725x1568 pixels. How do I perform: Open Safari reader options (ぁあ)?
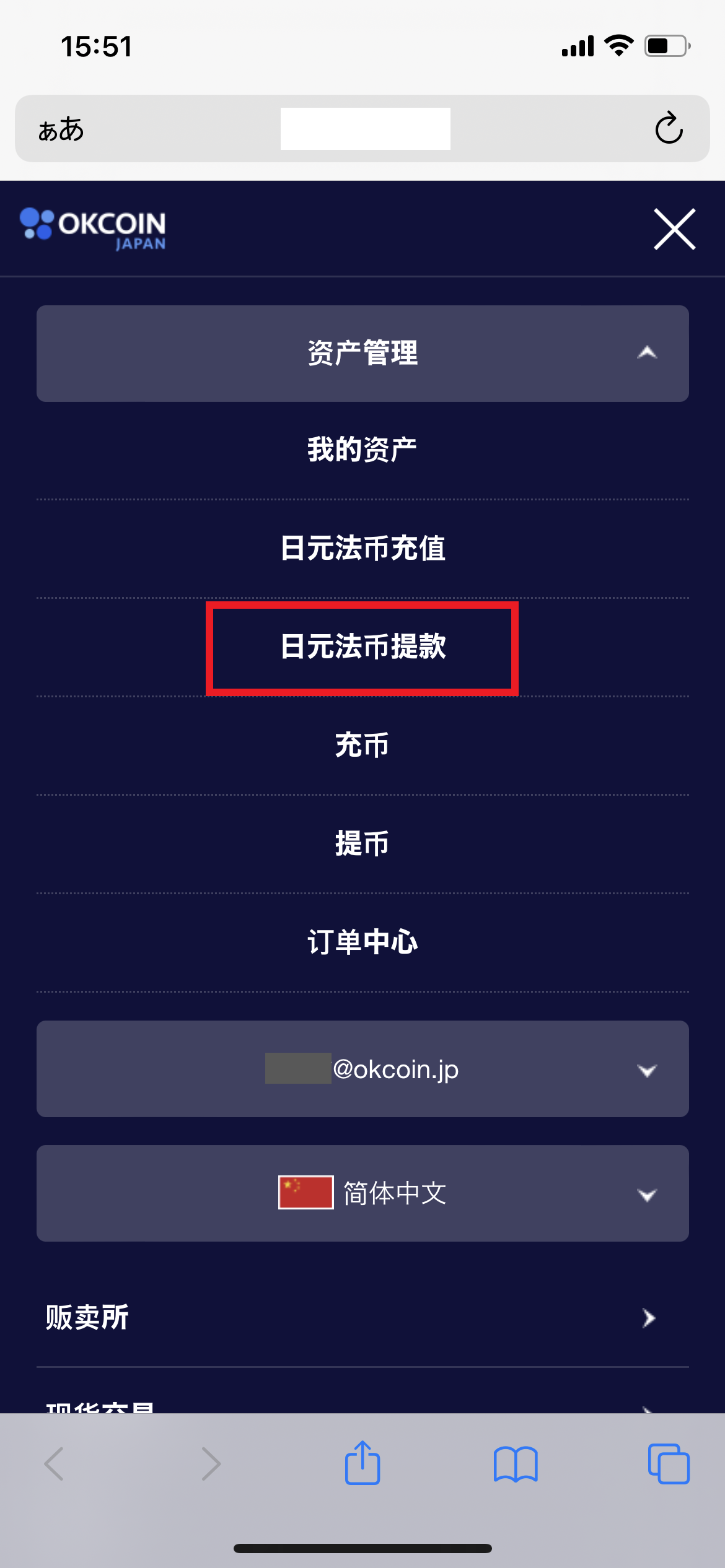61,129
